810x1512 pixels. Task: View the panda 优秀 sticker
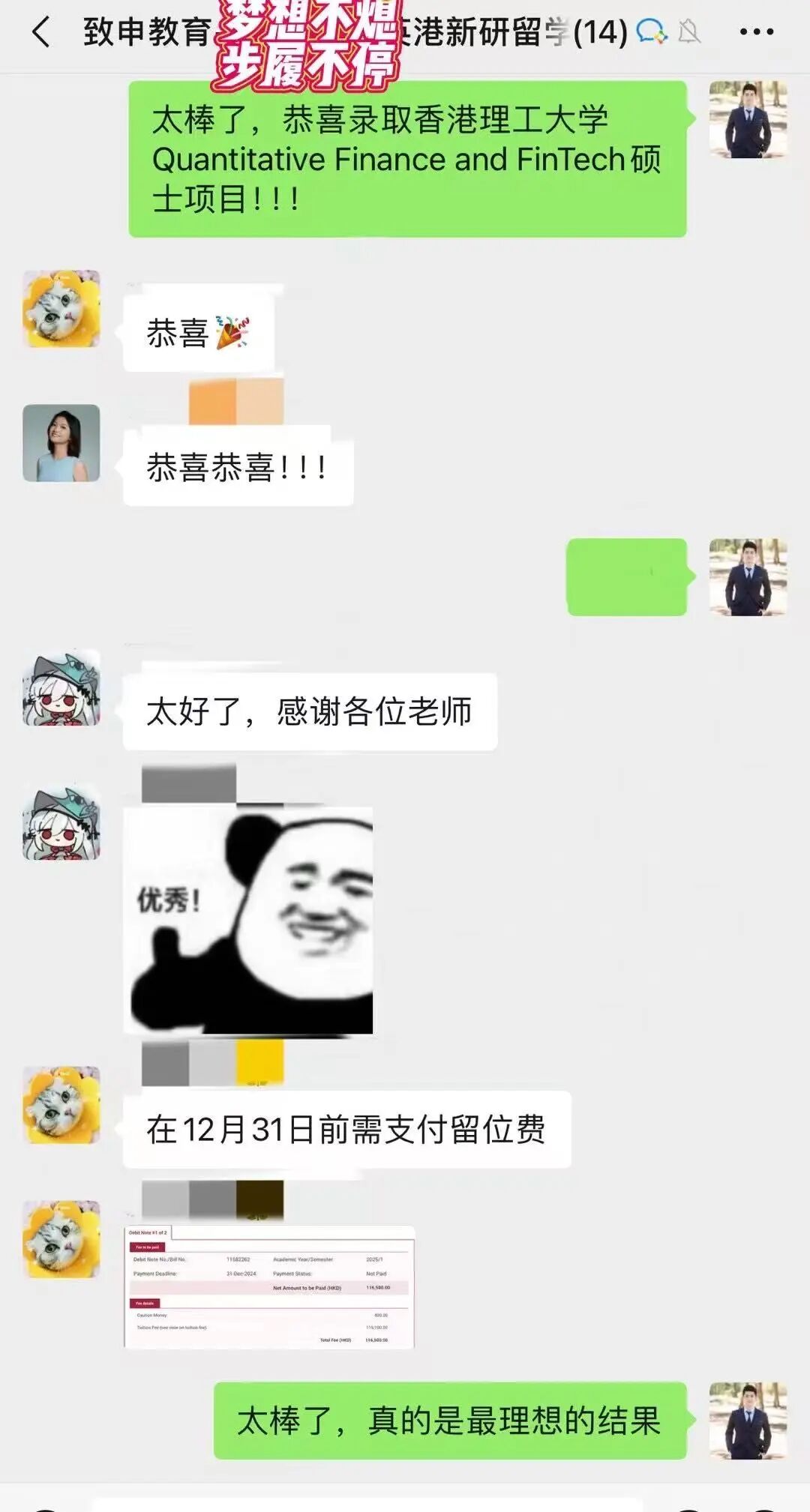[248, 920]
